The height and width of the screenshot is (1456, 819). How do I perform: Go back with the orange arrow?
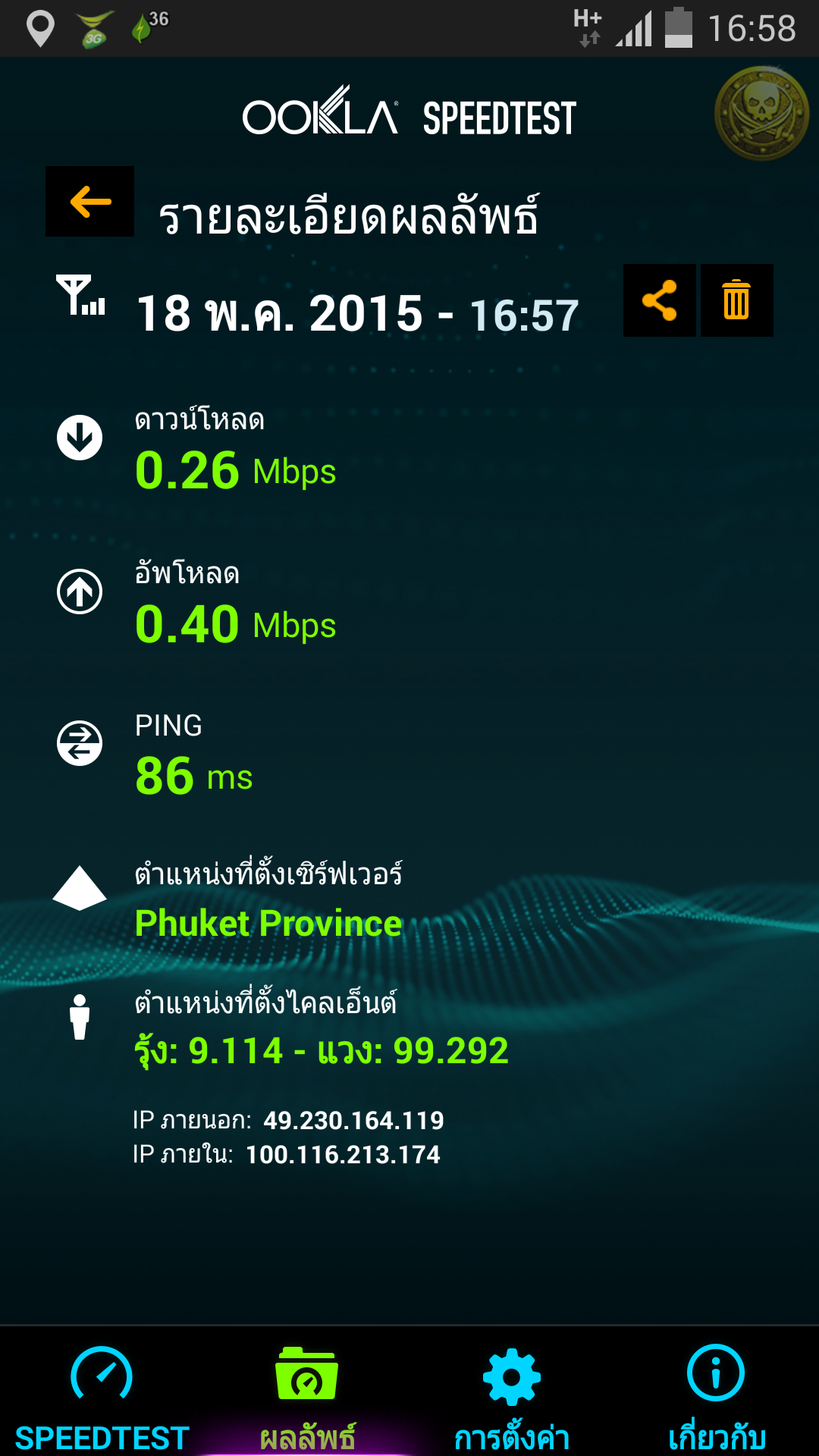pyautogui.click(x=90, y=202)
